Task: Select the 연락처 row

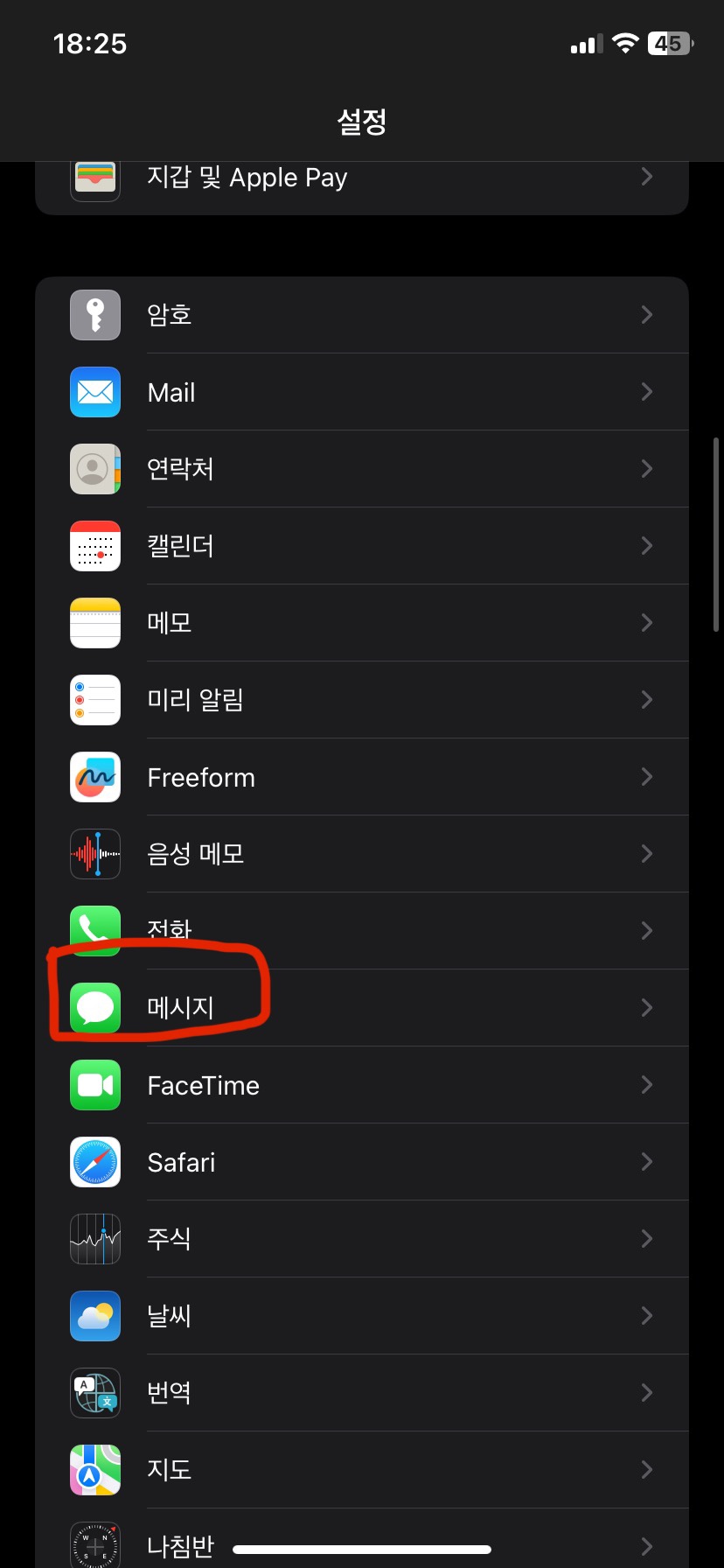Action: tap(362, 469)
